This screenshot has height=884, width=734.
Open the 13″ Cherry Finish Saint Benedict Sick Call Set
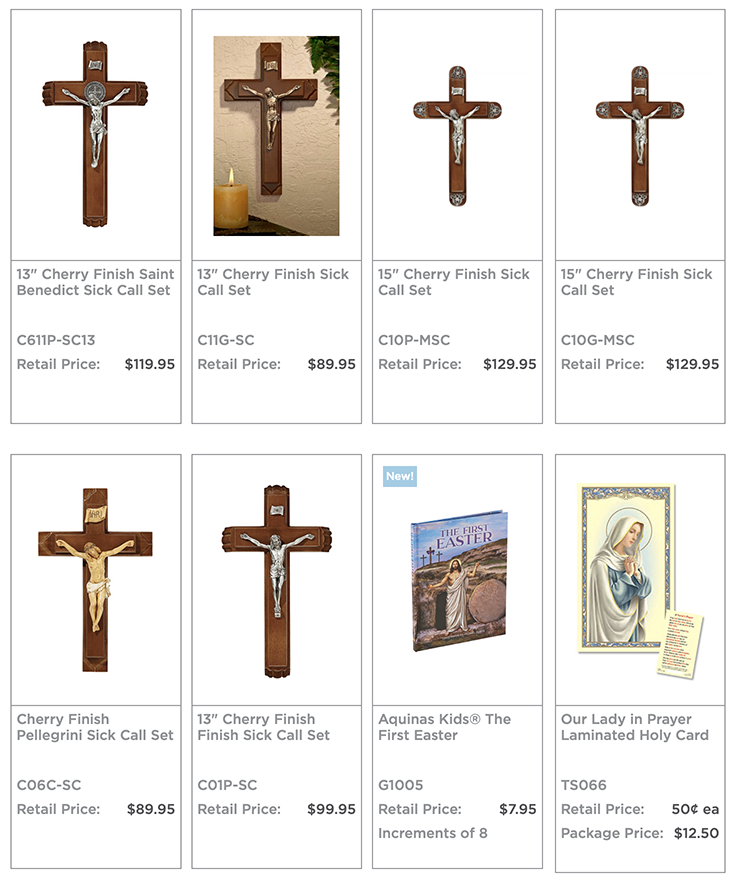[95, 282]
